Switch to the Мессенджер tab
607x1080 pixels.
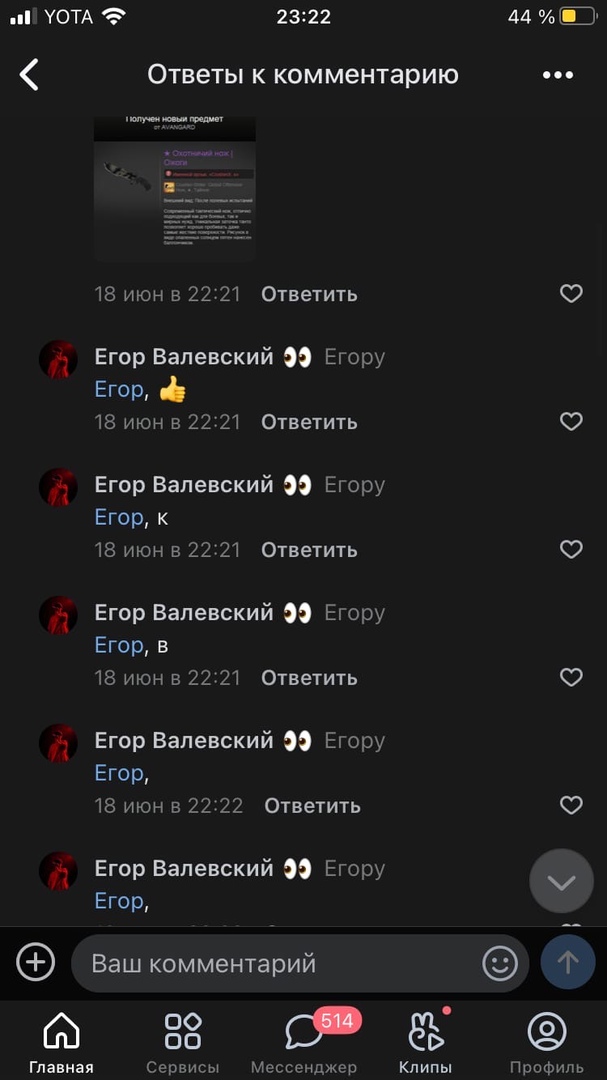point(304,1042)
